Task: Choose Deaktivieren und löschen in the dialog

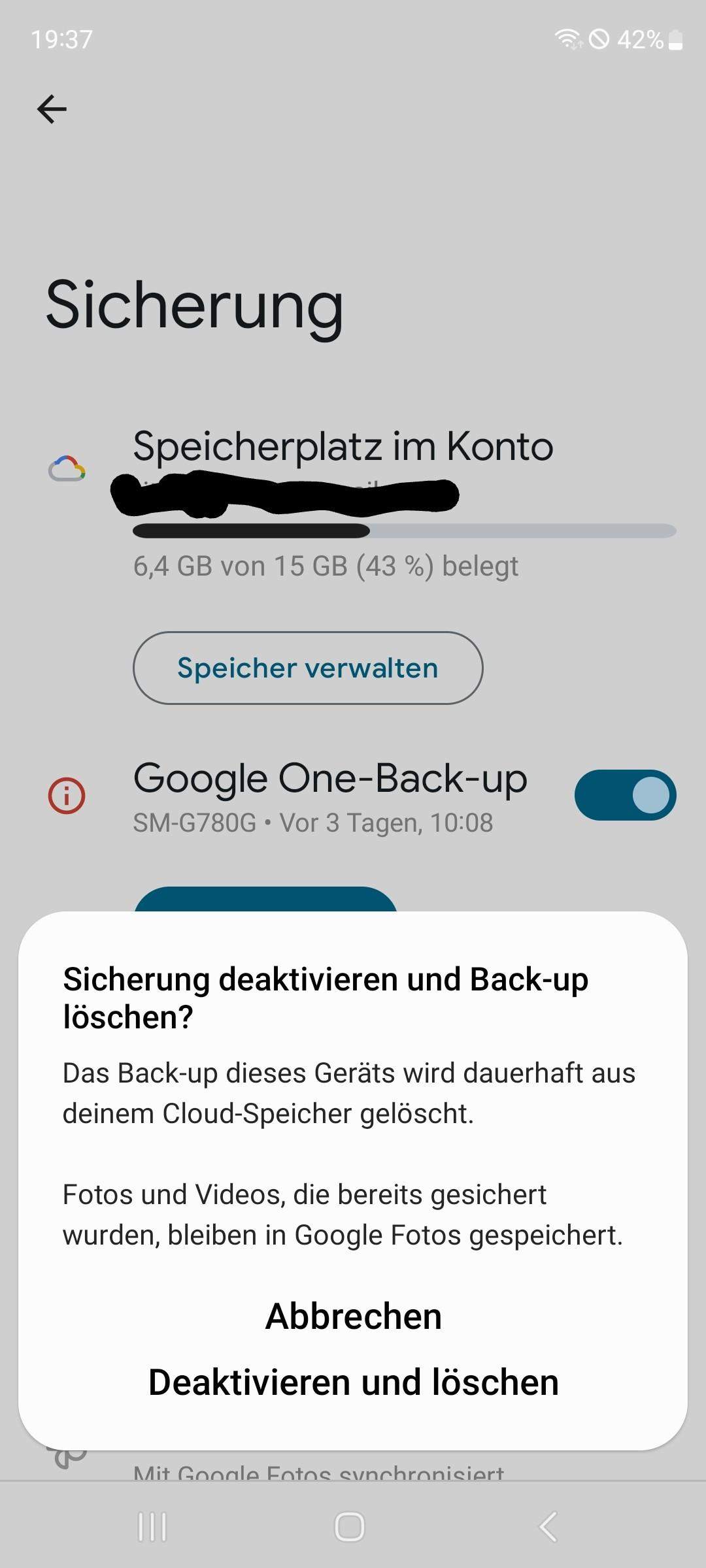Action: [x=353, y=1381]
